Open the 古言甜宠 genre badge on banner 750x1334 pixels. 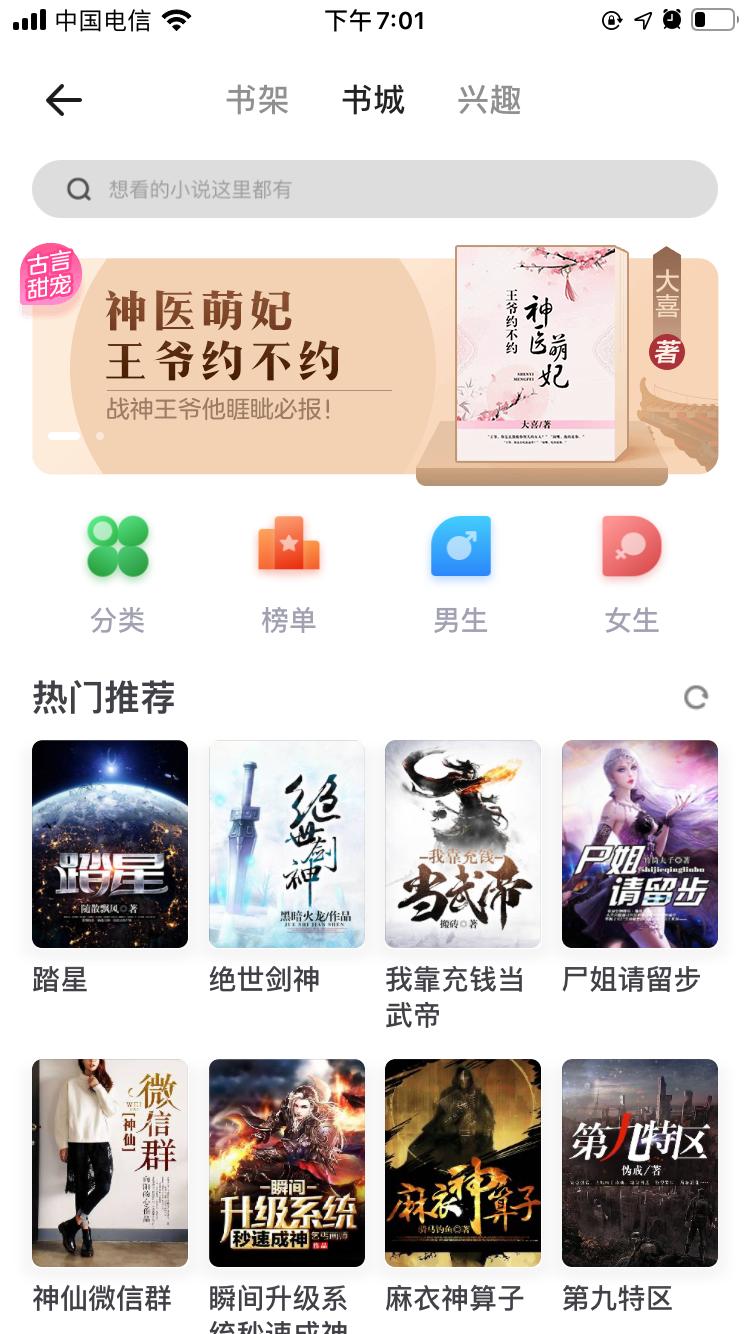tap(48, 276)
